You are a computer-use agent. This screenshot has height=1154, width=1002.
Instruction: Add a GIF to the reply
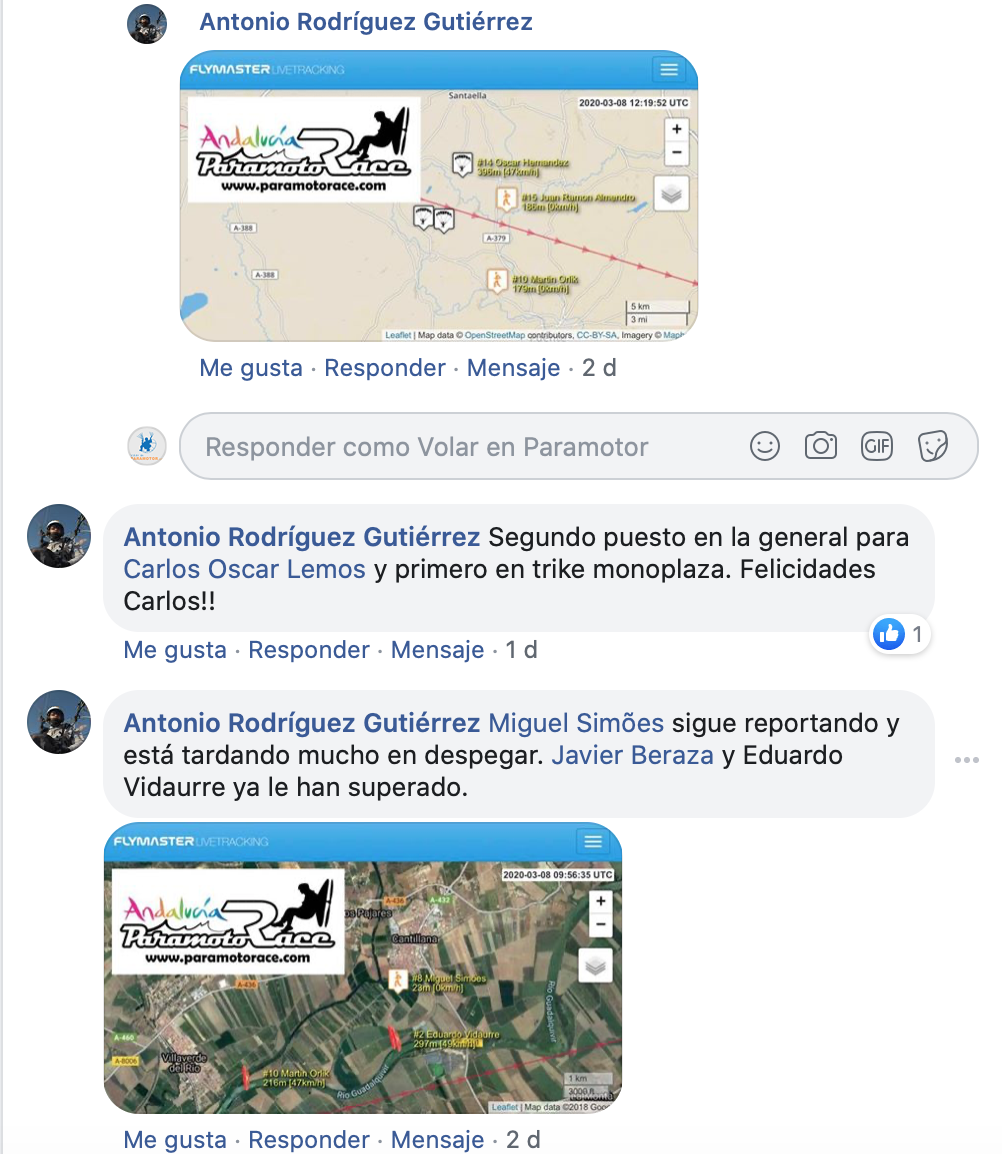877,446
